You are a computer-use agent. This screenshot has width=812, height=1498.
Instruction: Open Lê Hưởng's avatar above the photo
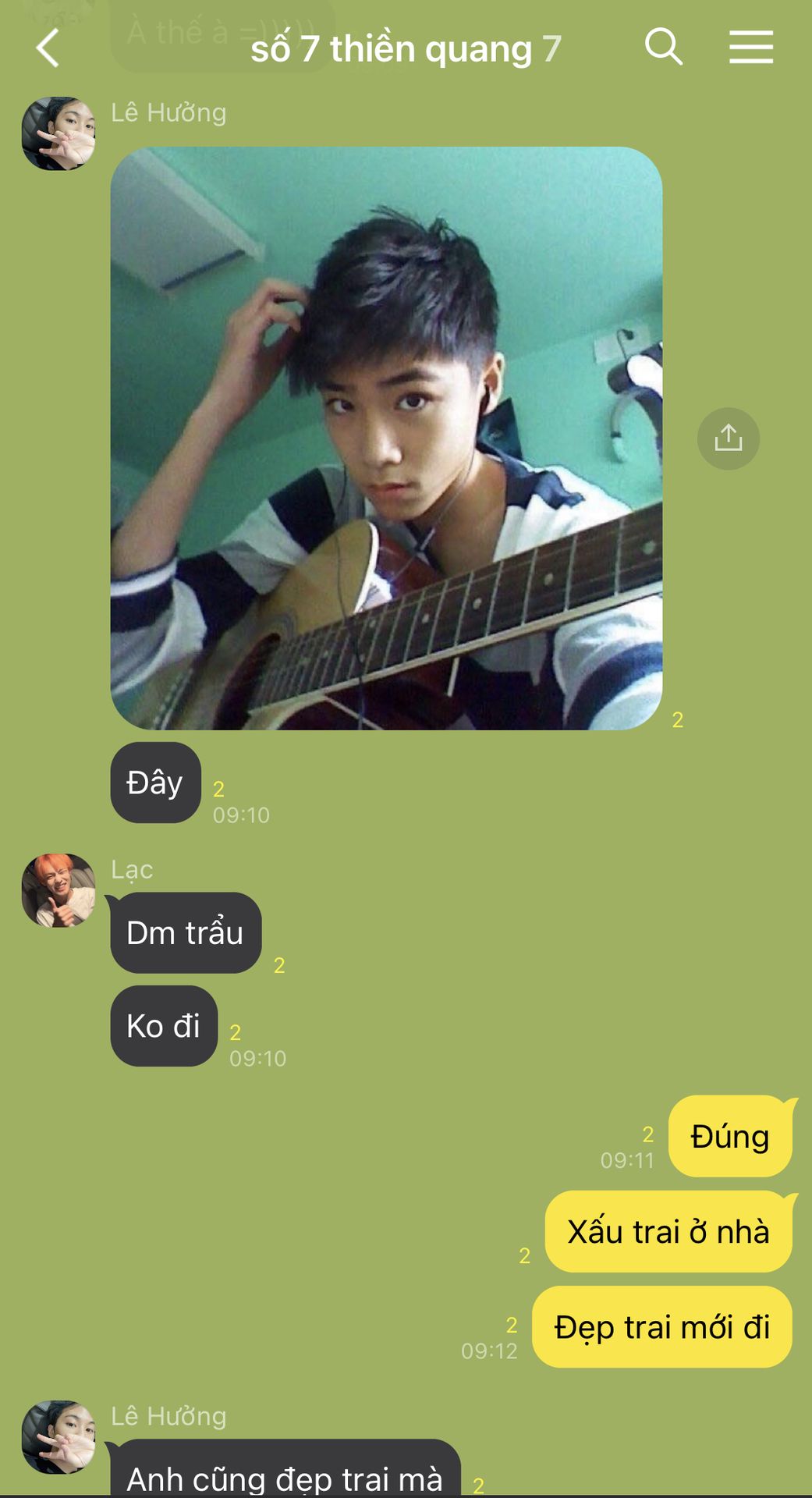tap(59, 133)
